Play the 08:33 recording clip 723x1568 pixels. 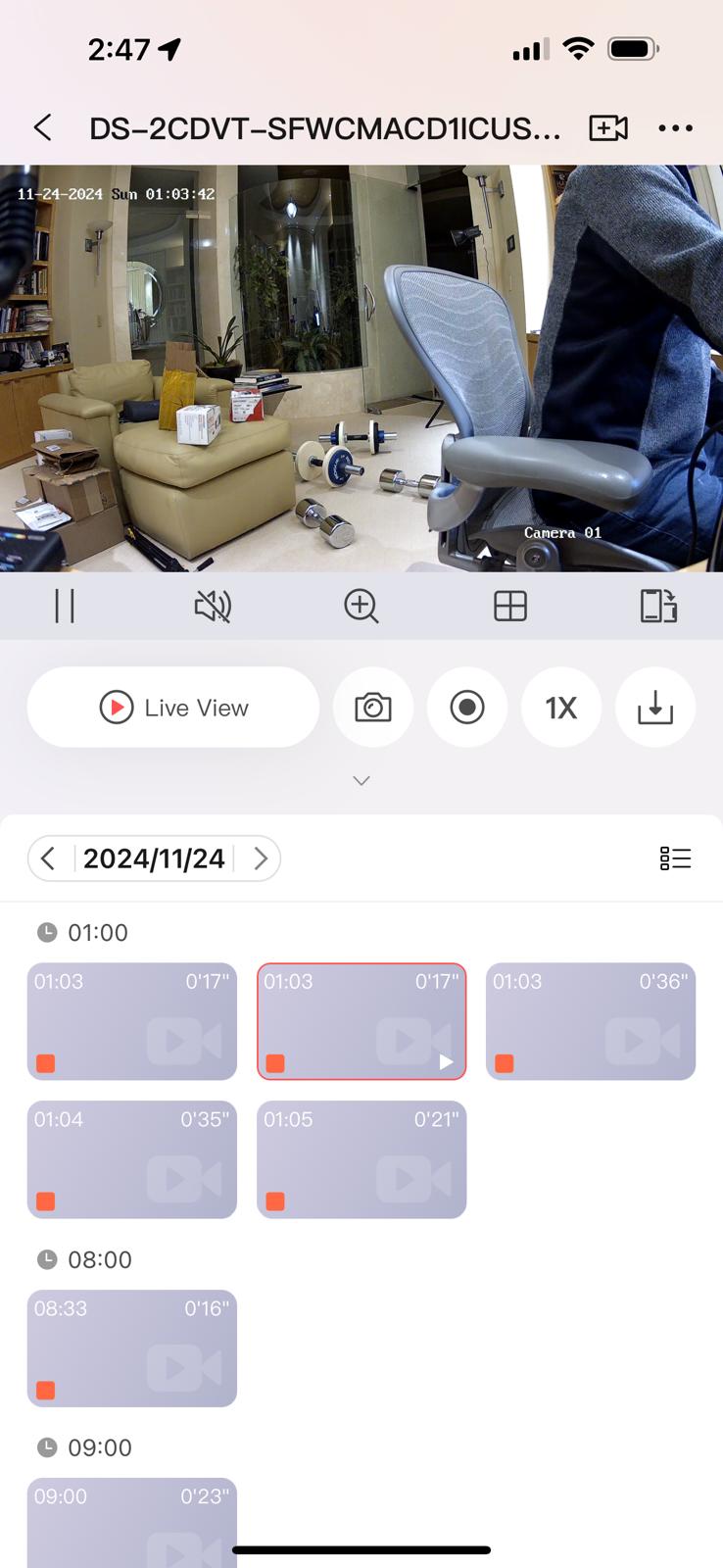pyautogui.click(x=132, y=1348)
